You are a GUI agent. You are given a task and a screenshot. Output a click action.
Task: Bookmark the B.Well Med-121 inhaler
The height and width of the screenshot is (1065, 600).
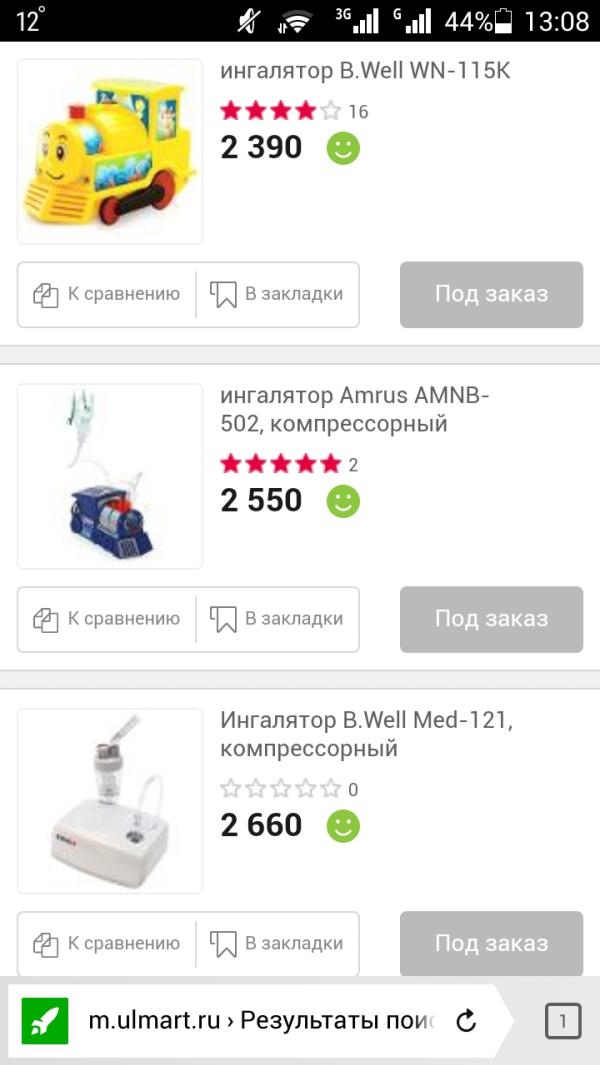[x=277, y=943]
